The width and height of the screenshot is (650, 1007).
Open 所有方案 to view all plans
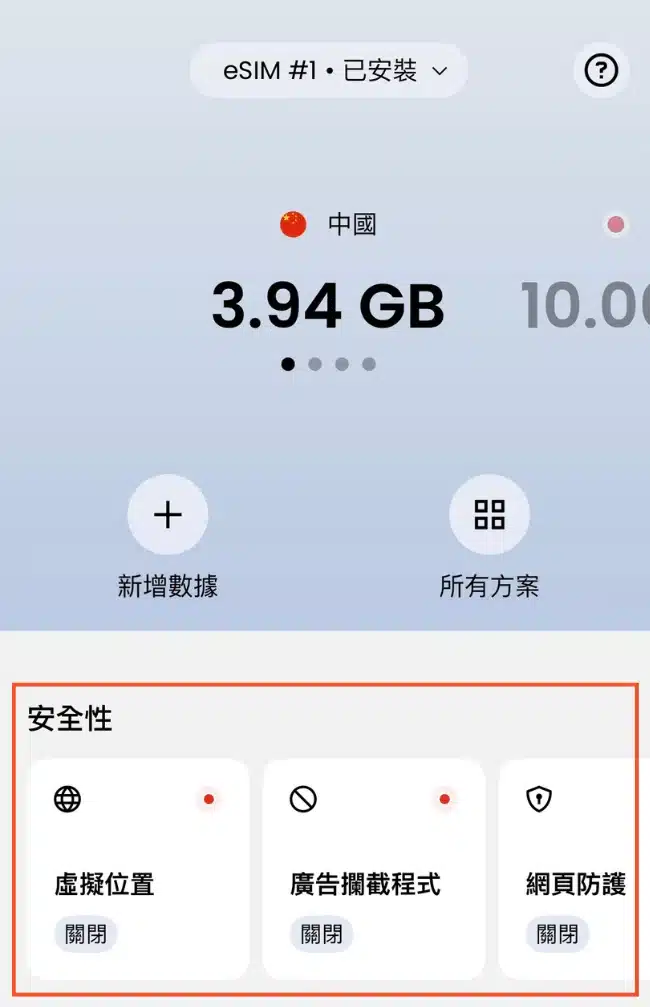click(x=489, y=515)
